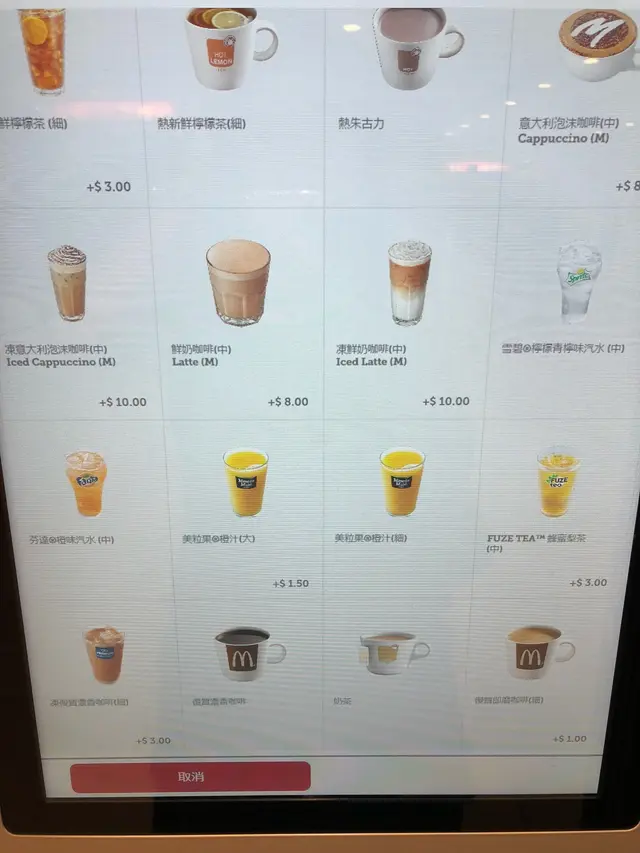Pick the iced lemon tea with +$3.00 at the top
Screen dimensions: 640x853
(42, 50)
